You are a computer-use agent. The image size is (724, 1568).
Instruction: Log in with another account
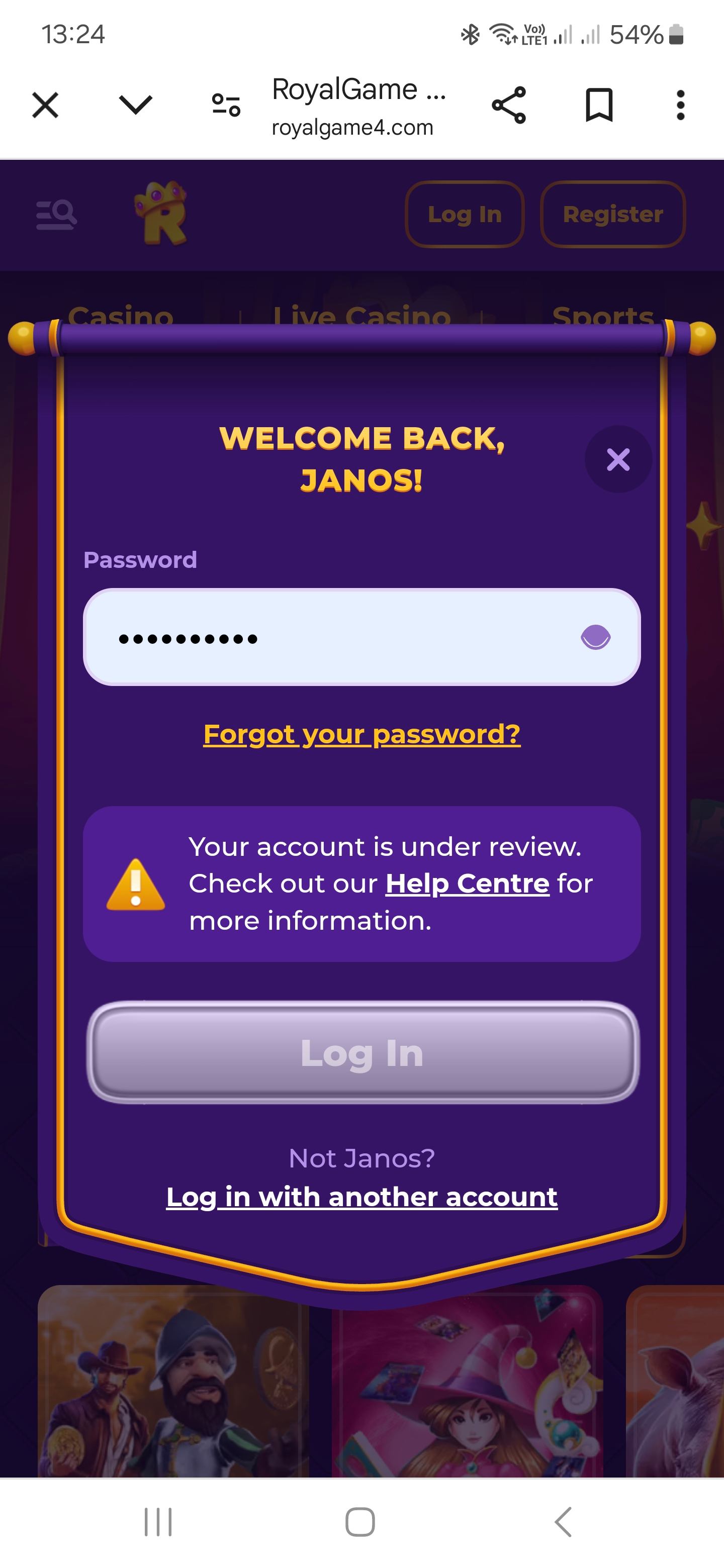tap(361, 1197)
